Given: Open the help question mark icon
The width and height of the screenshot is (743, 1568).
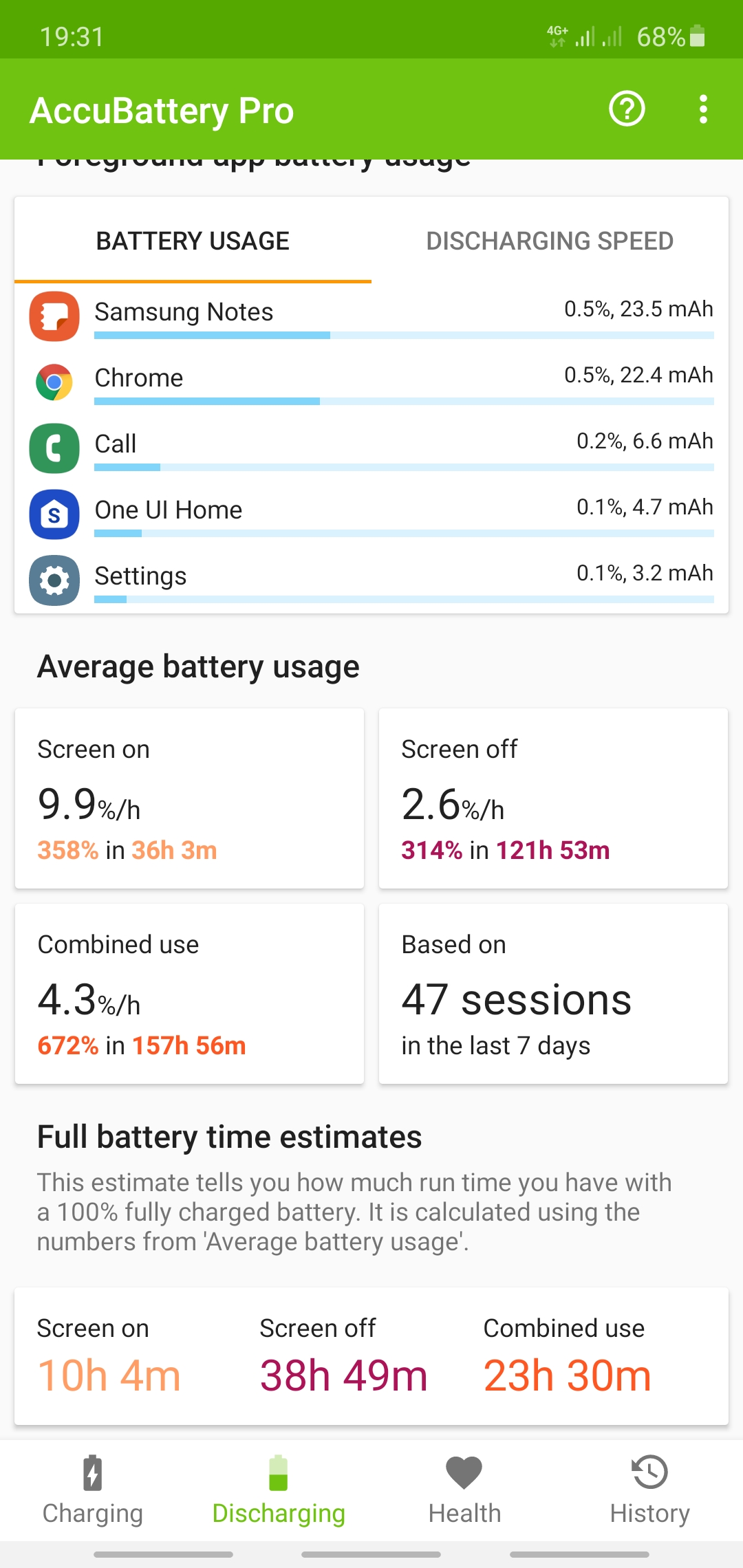Looking at the screenshot, I should pos(627,109).
